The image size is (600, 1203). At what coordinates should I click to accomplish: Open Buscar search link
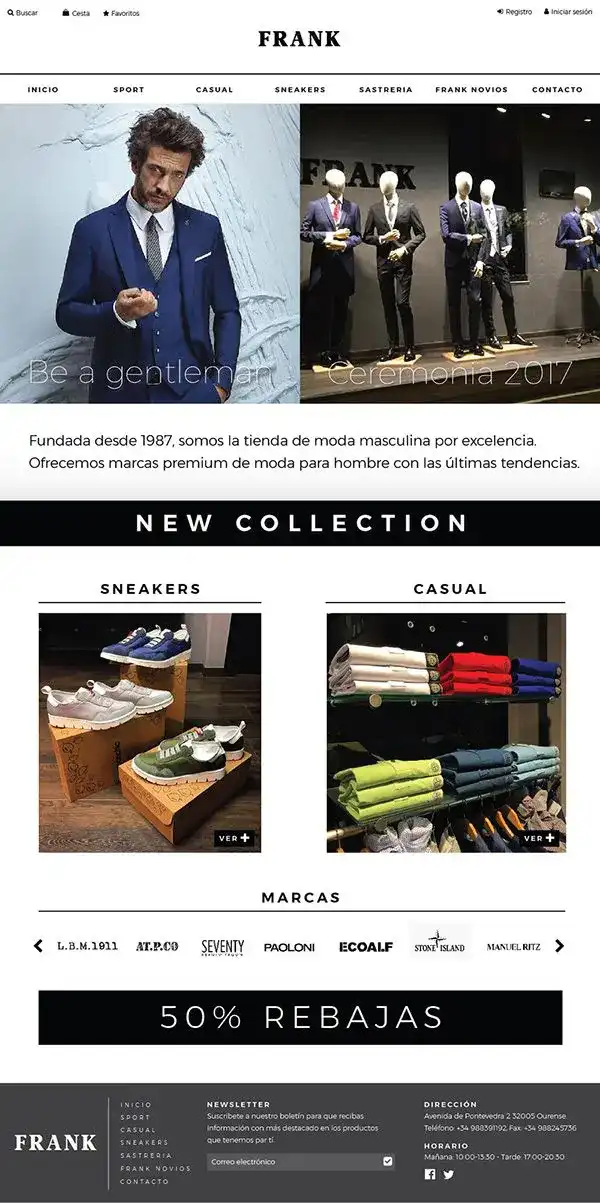pyautogui.click(x=22, y=13)
